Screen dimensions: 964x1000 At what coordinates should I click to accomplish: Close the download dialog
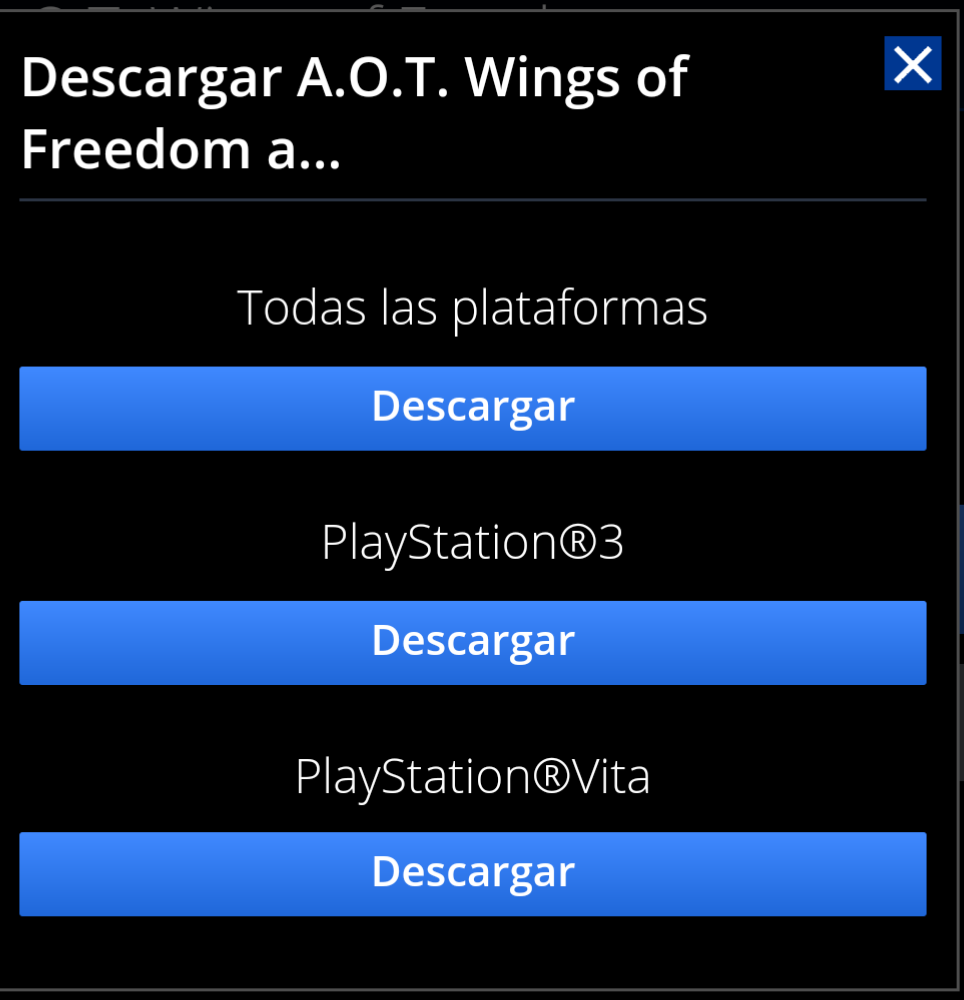[x=912, y=64]
